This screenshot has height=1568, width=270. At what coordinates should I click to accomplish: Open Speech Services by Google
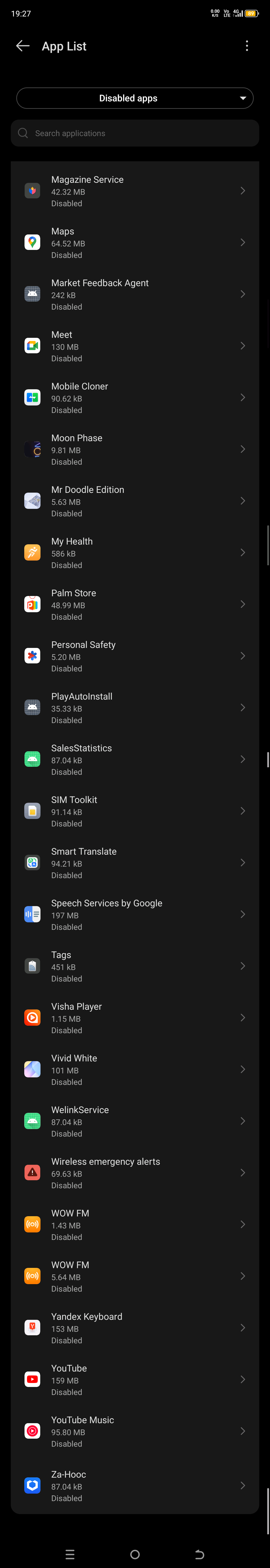[x=135, y=914]
